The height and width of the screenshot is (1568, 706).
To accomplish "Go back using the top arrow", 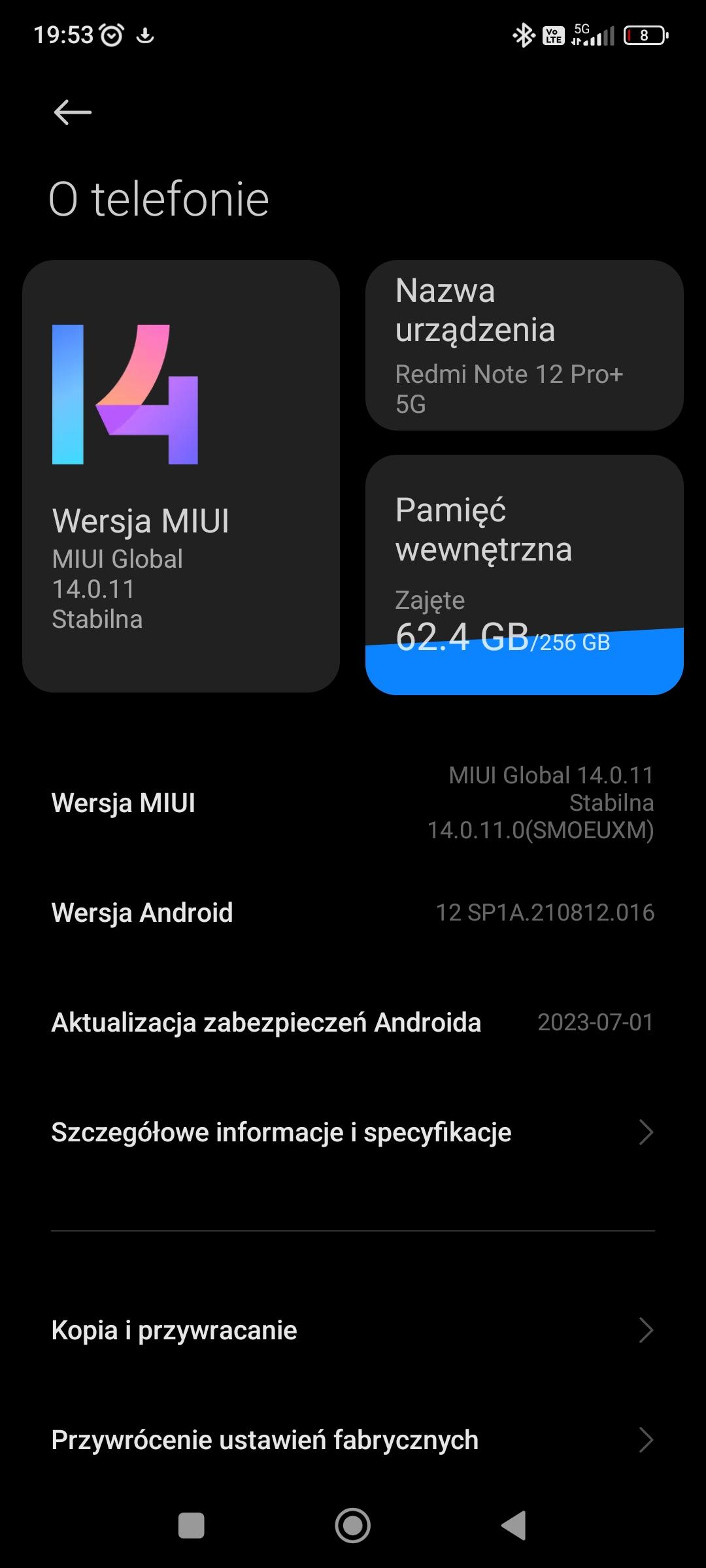I will pyautogui.click(x=72, y=112).
